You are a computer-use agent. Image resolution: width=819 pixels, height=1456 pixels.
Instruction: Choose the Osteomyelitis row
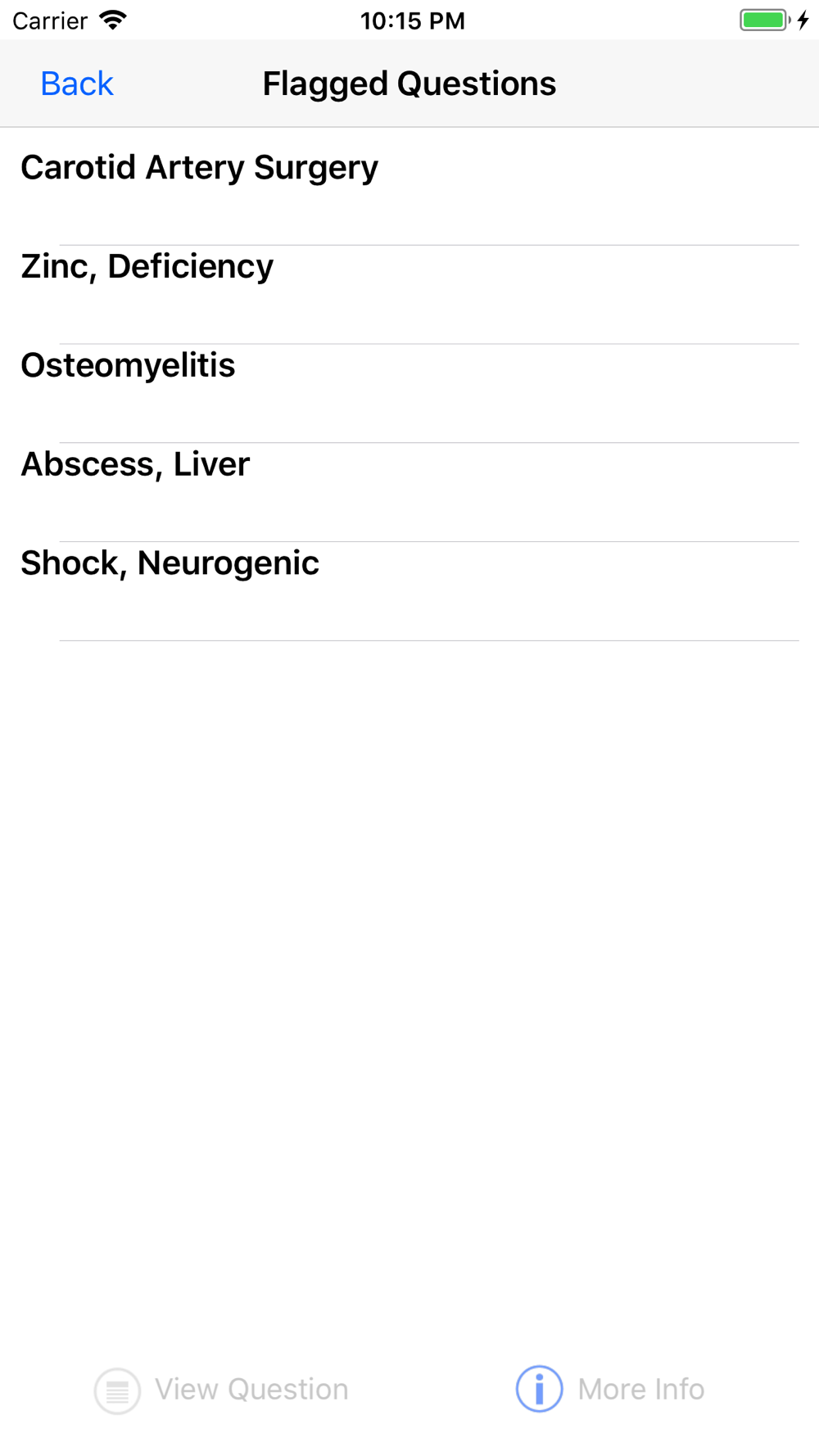point(409,394)
